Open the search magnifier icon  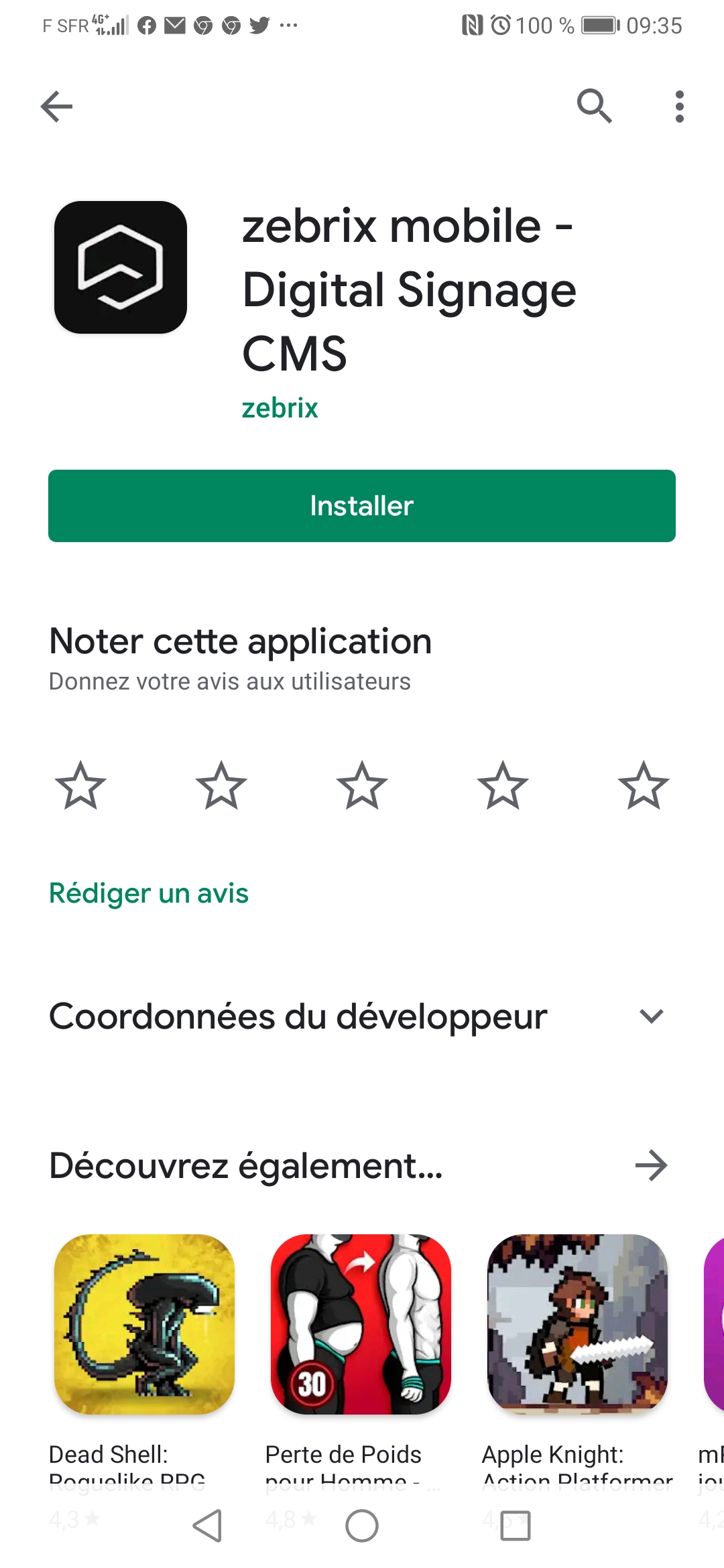594,107
